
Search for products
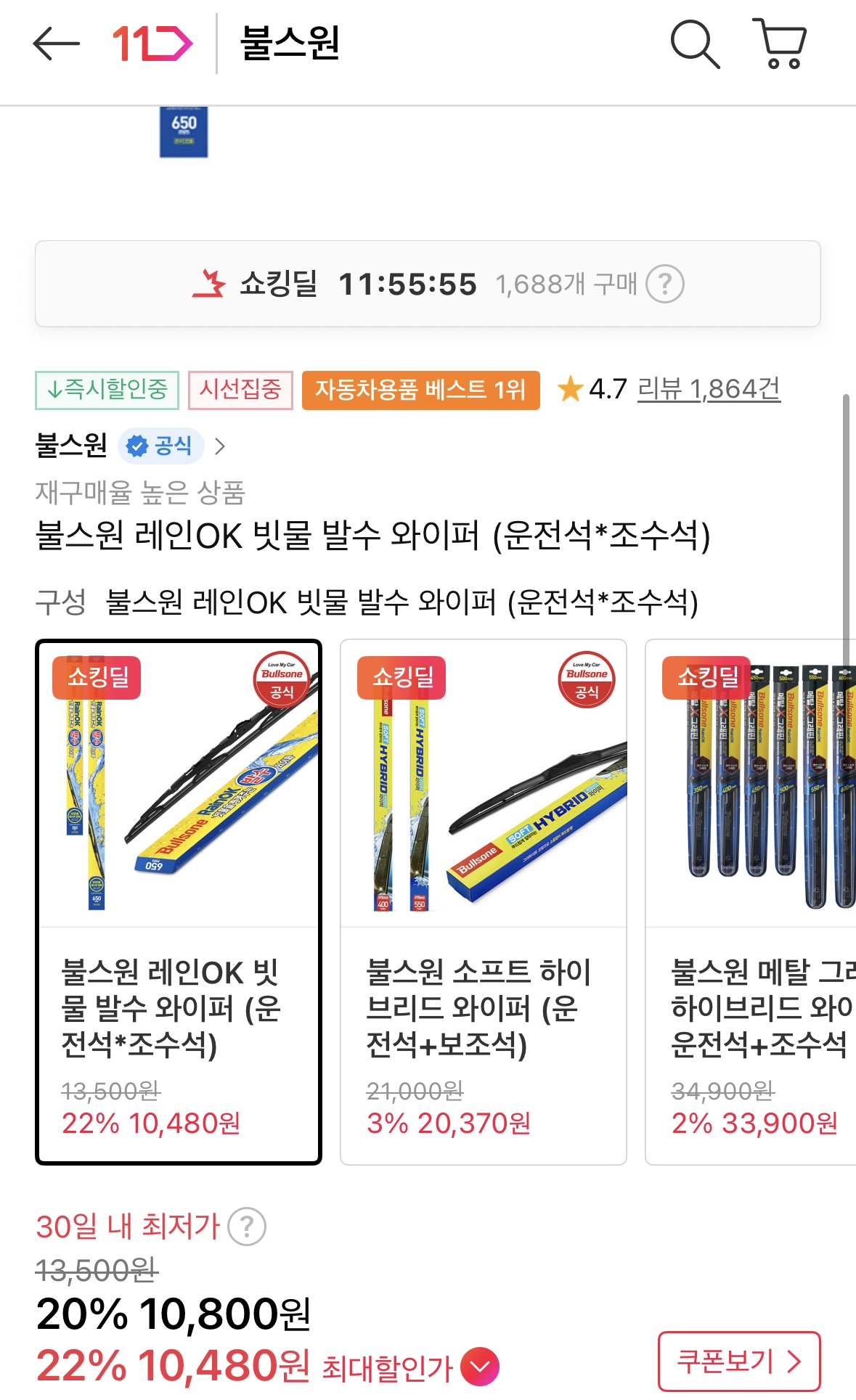(x=695, y=44)
